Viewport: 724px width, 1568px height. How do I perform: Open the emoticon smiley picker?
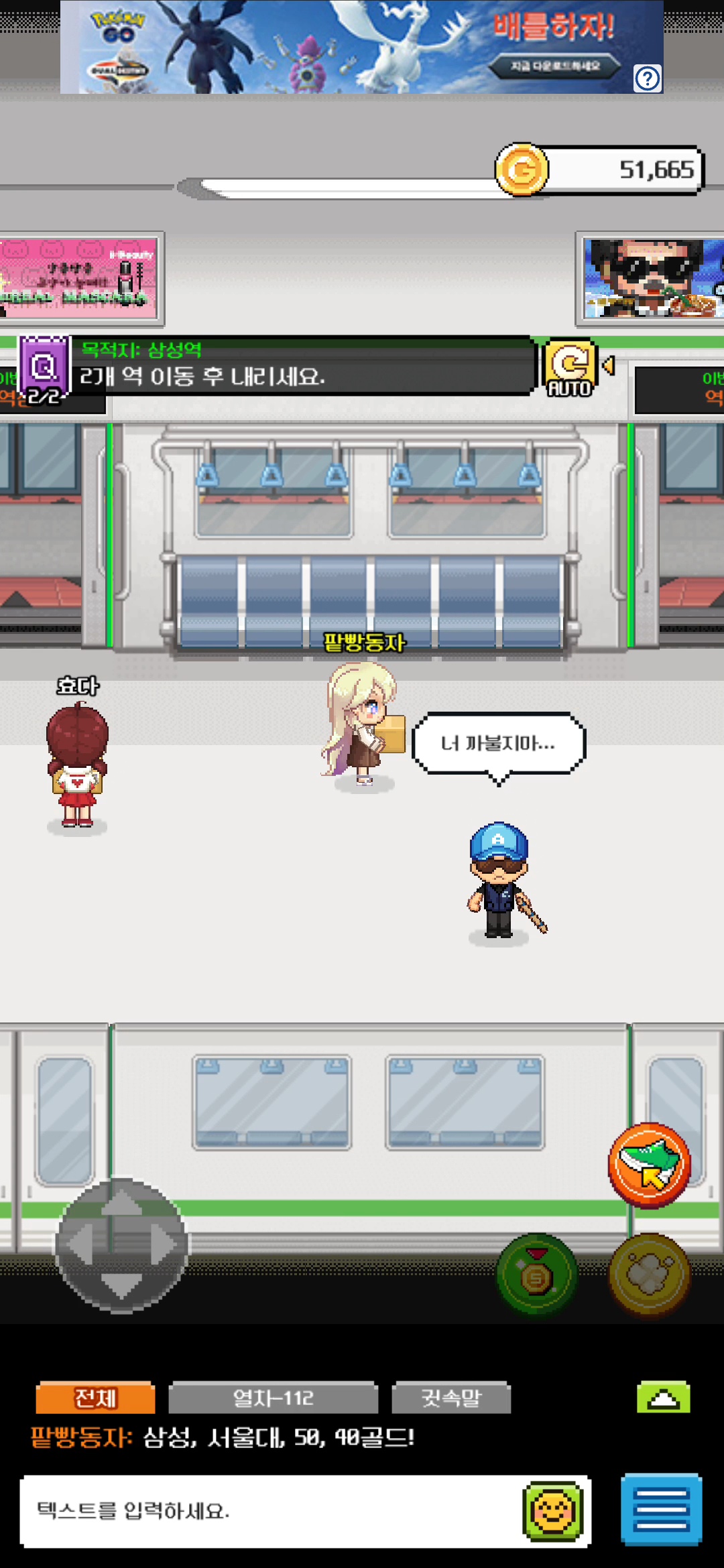[553, 1511]
